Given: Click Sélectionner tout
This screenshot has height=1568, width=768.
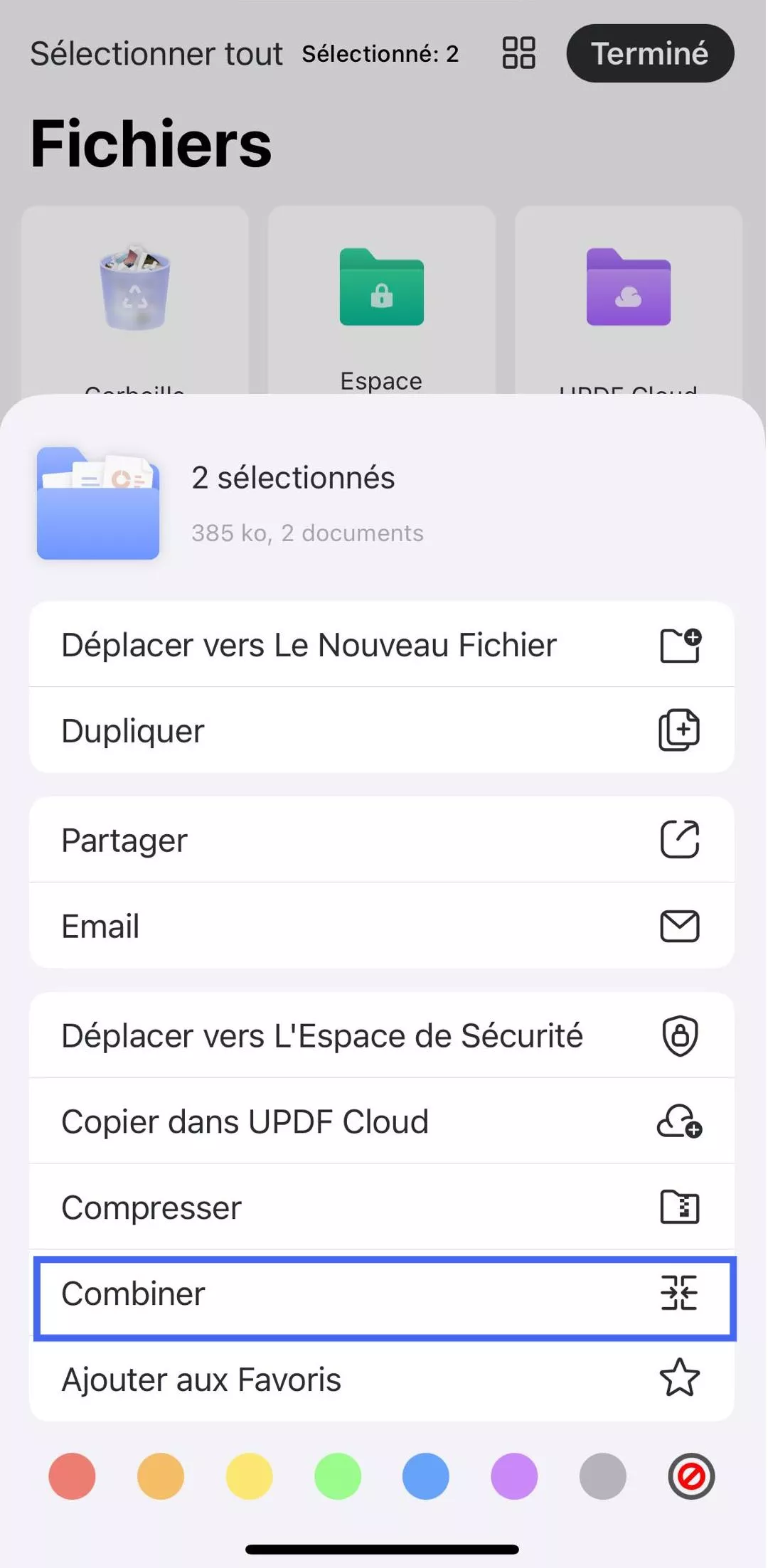Looking at the screenshot, I should point(158,53).
